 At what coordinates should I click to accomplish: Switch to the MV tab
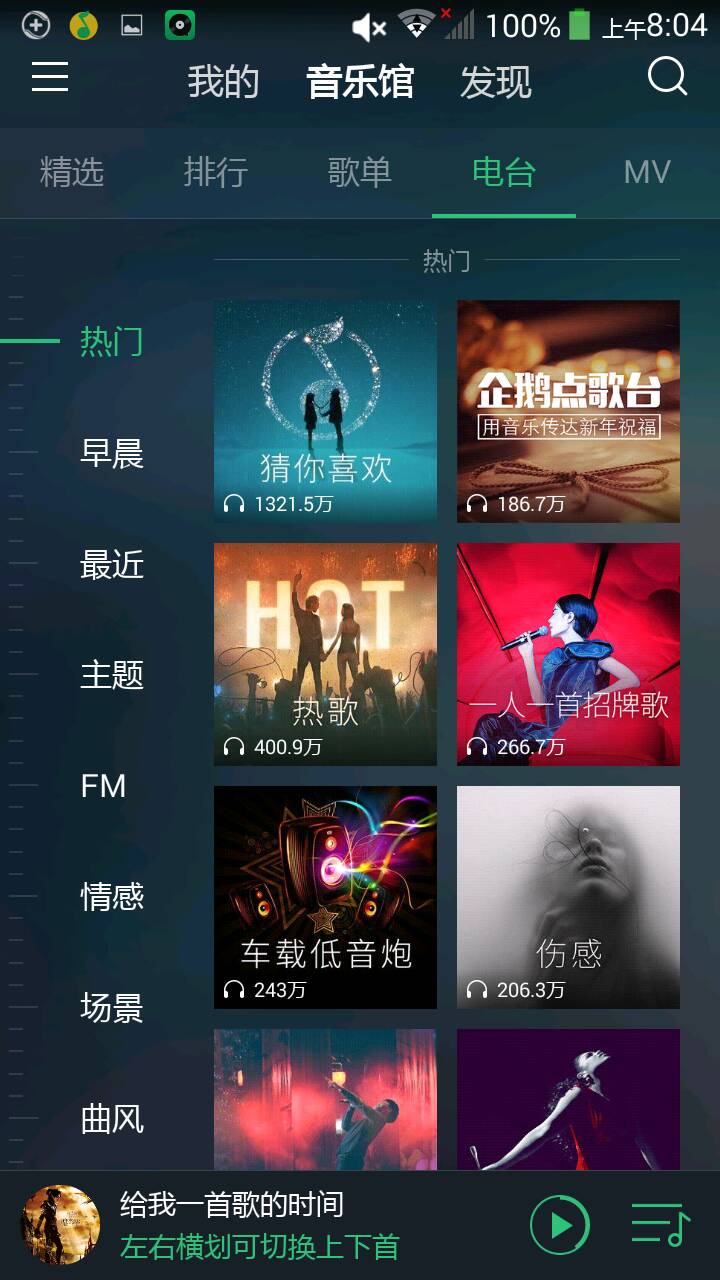point(646,173)
